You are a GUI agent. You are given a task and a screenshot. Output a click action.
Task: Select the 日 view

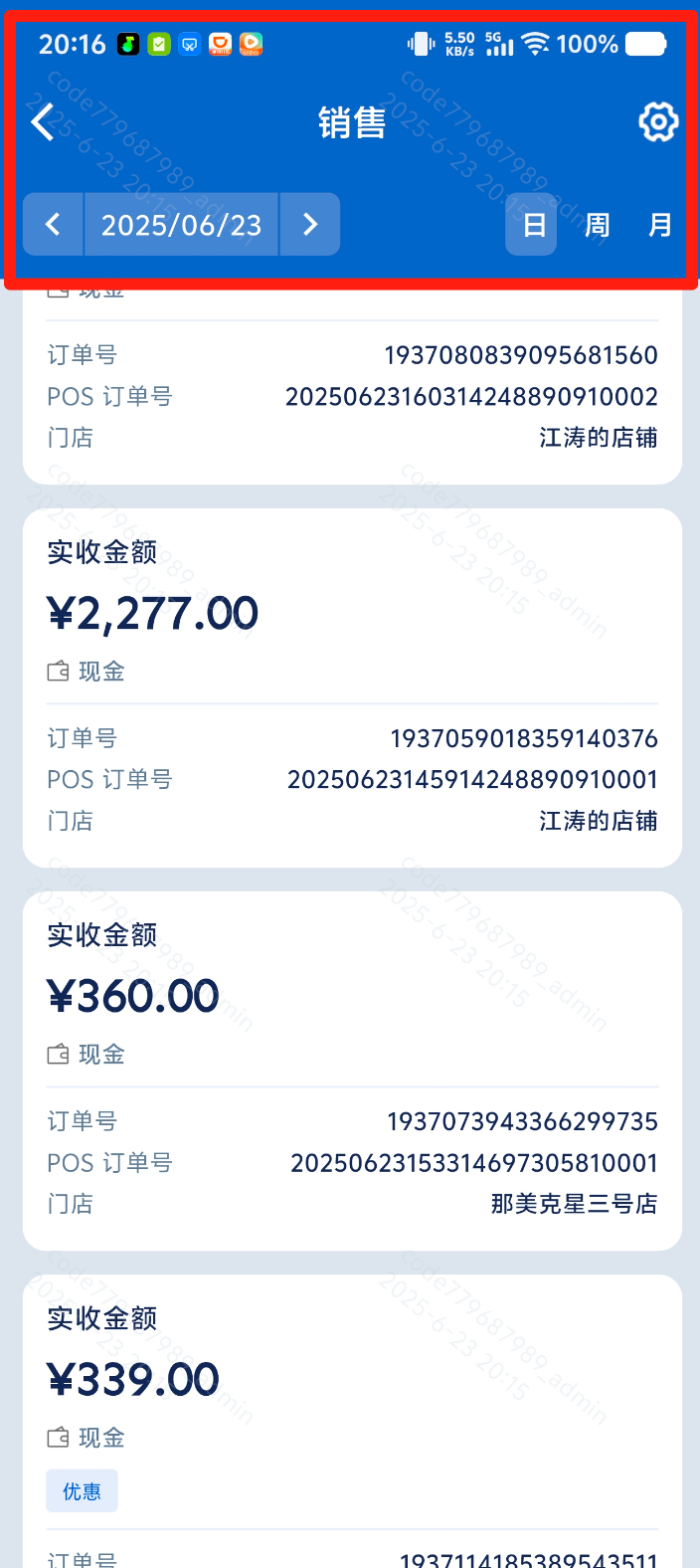532,225
